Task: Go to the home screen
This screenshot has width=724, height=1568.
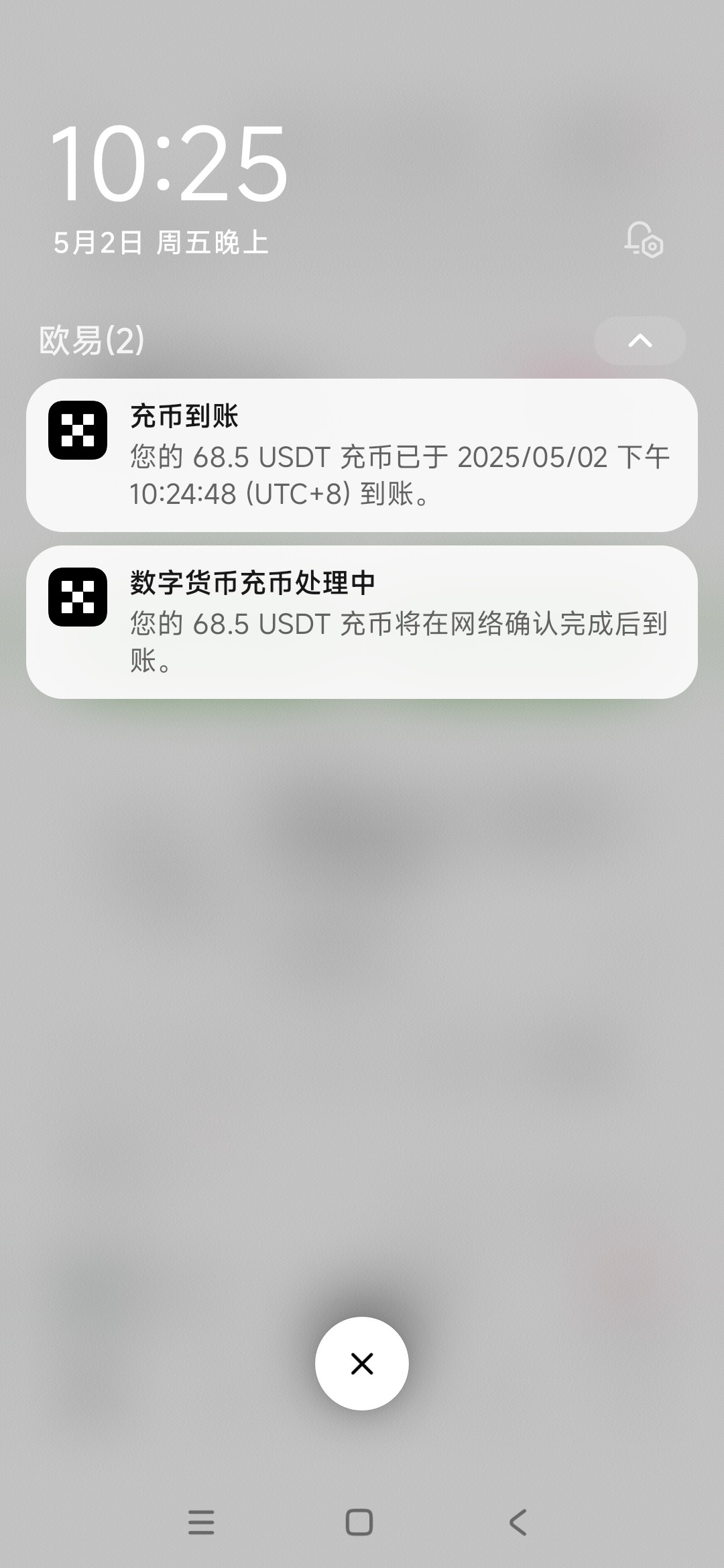Action: coord(359,1522)
